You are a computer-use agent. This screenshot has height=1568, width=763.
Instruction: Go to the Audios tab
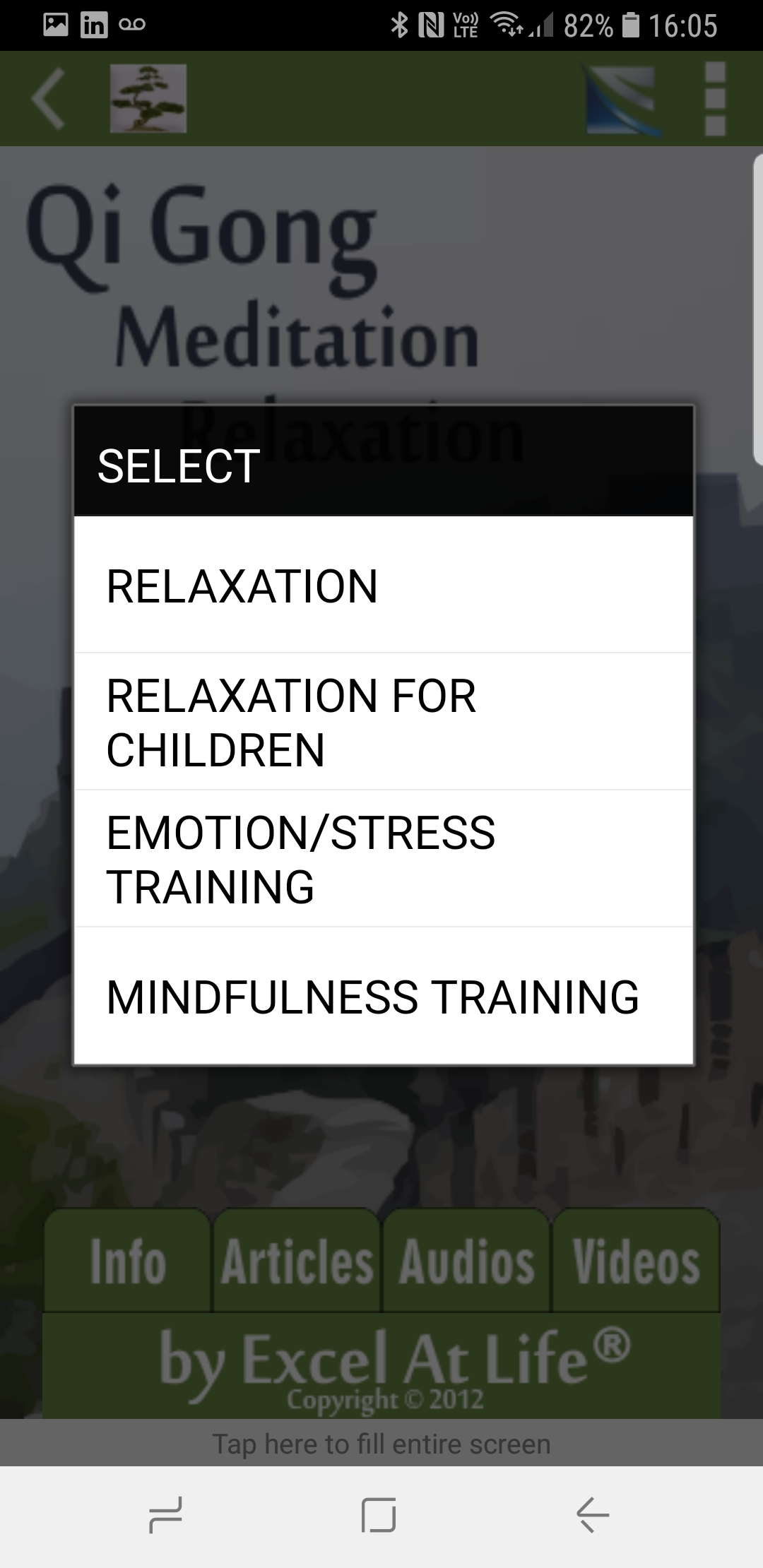coord(466,1261)
